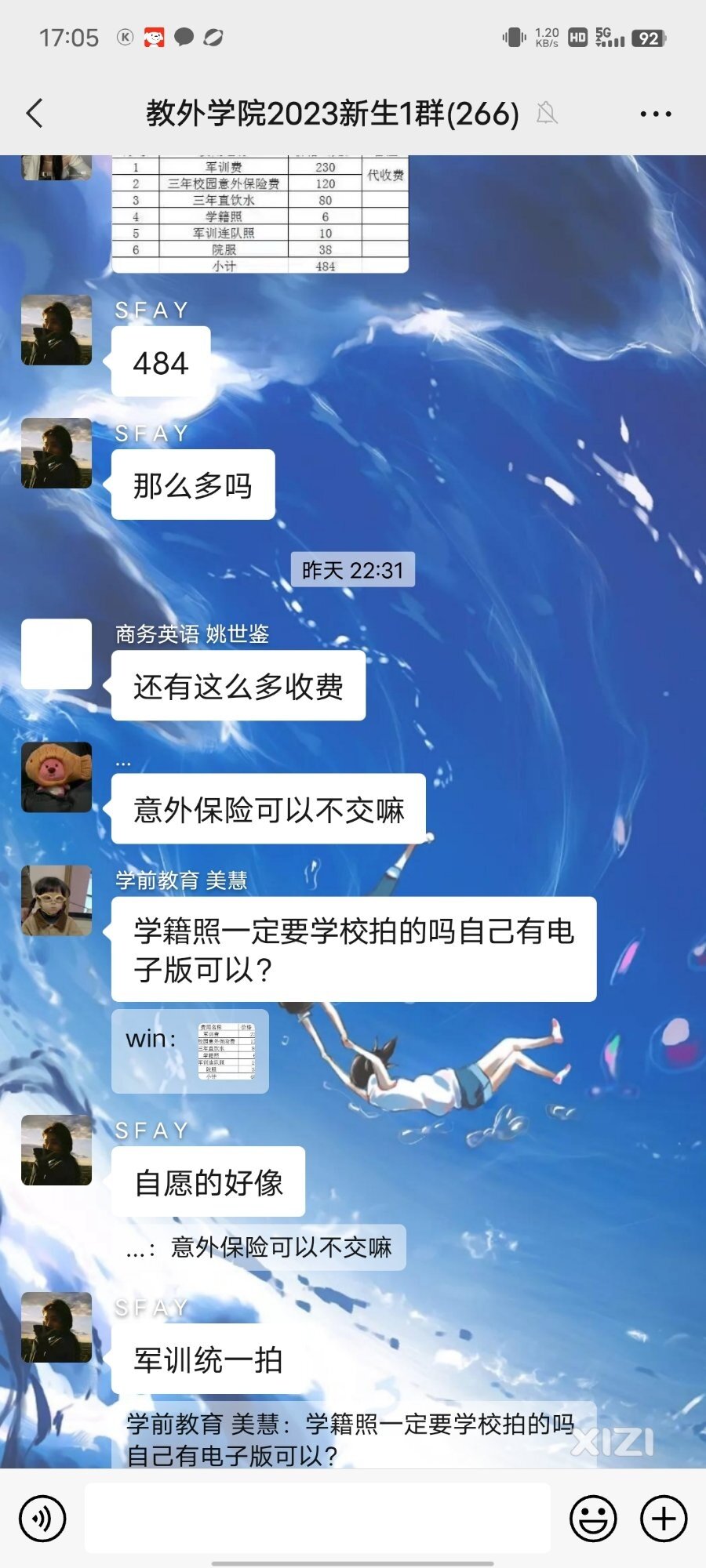Open avatar of user sending 意外保险可以不交嘛
The image size is (706, 1568).
tap(56, 777)
